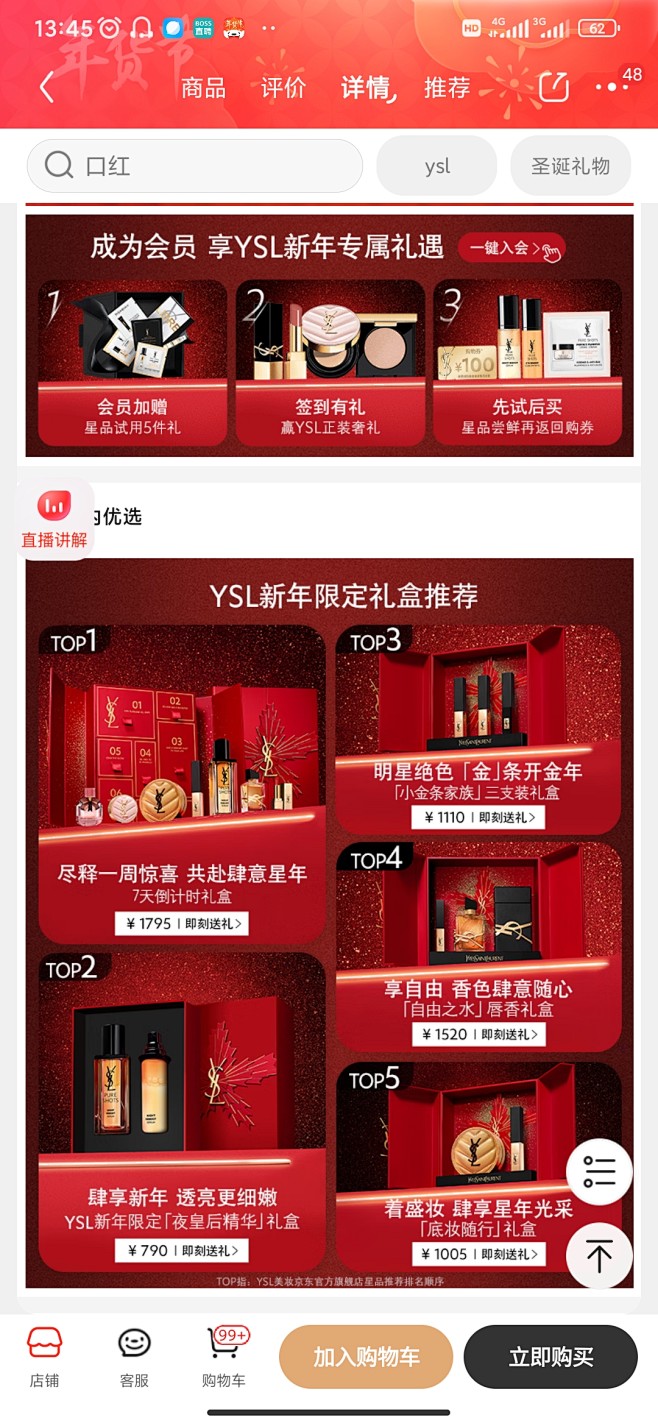
Task: Open 直播讲解 live explanation
Action: click(x=55, y=520)
